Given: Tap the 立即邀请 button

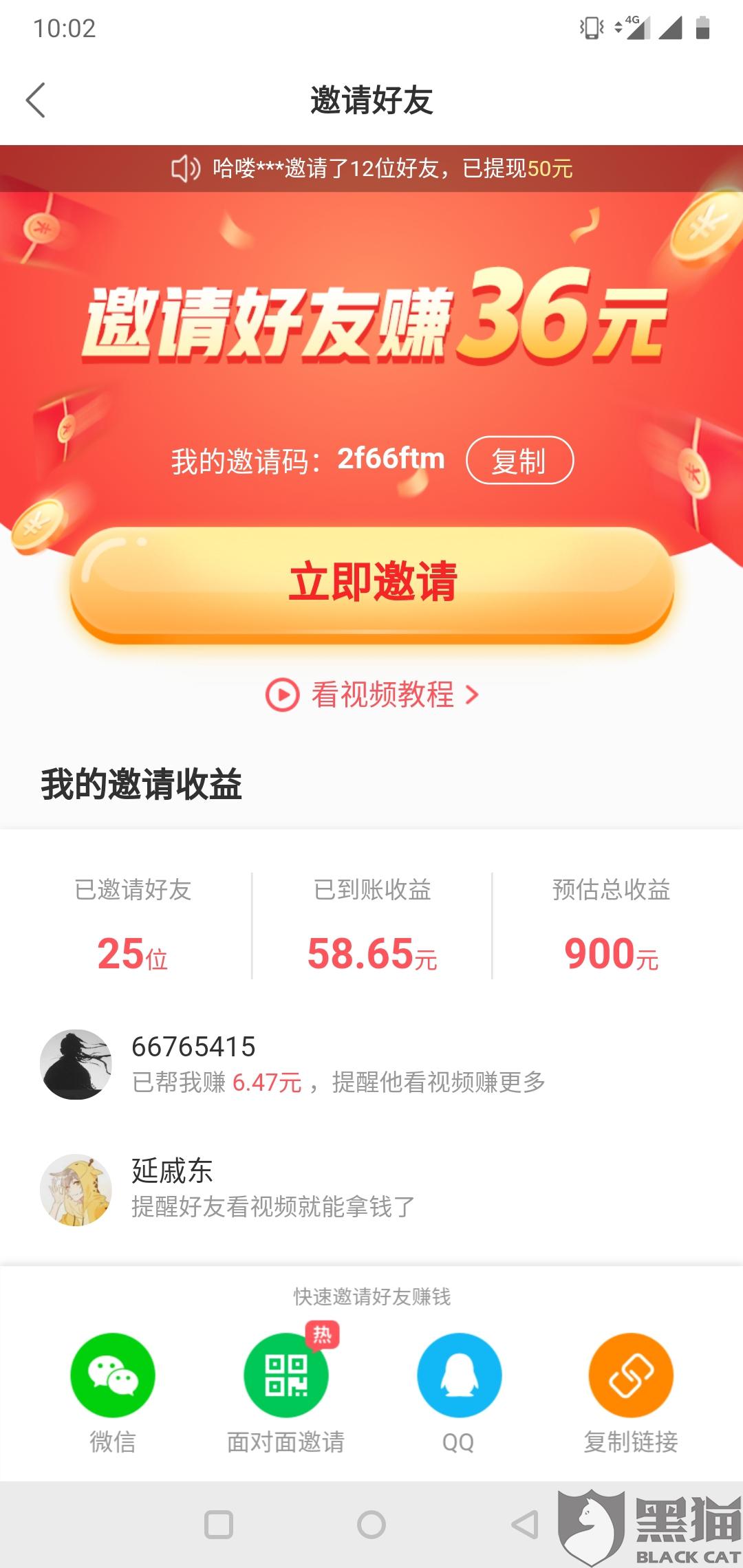Looking at the screenshot, I should [x=371, y=582].
